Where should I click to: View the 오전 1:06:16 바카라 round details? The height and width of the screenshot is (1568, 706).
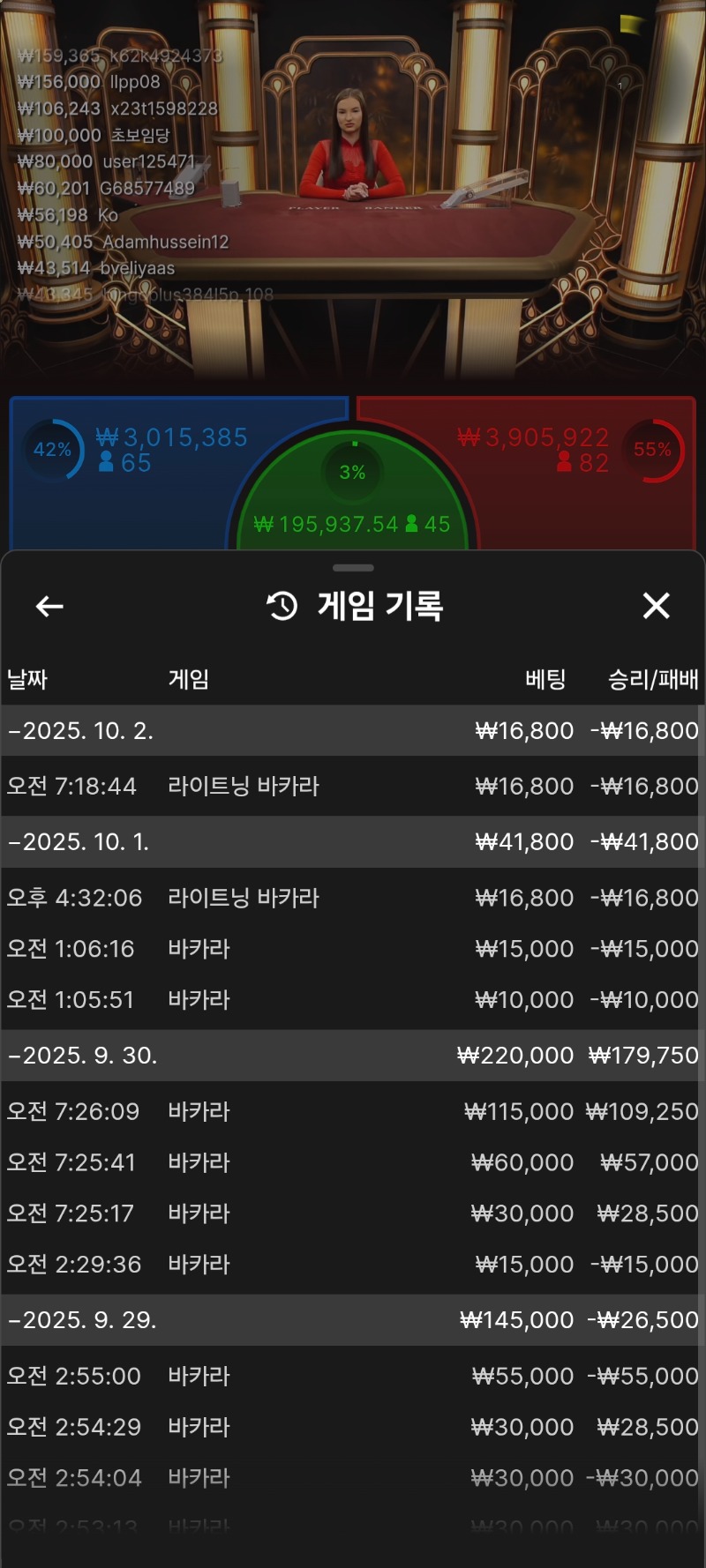tap(353, 949)
